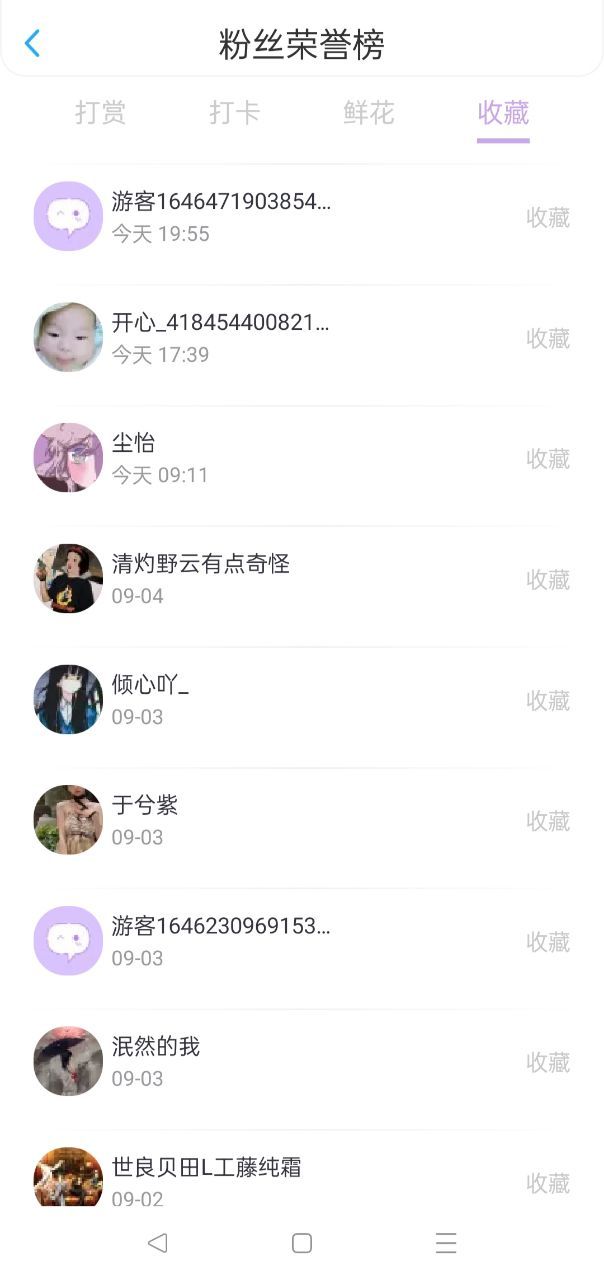Open the row for 游客1646230969153

pos(302,941)
